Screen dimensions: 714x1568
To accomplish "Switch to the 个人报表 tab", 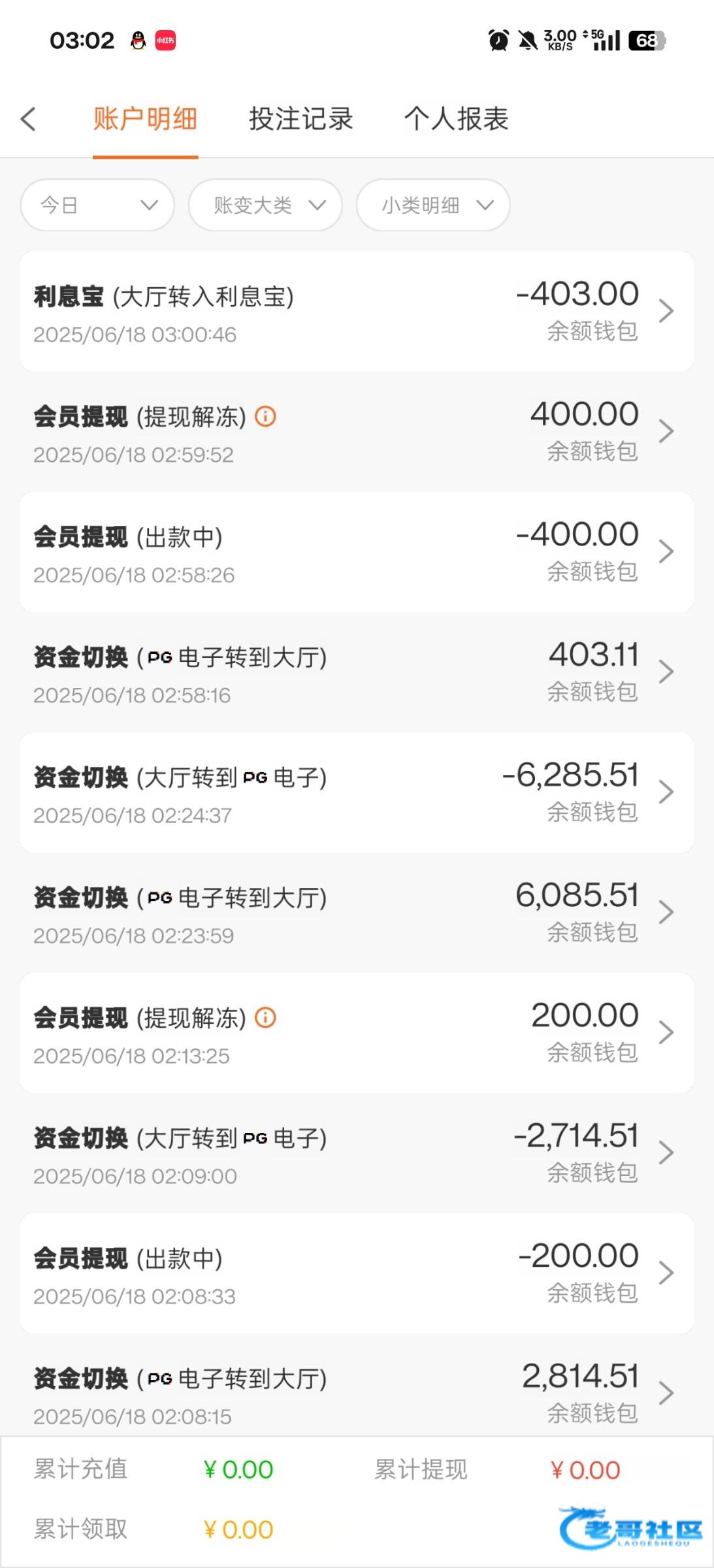I will (x=456, y=119).
